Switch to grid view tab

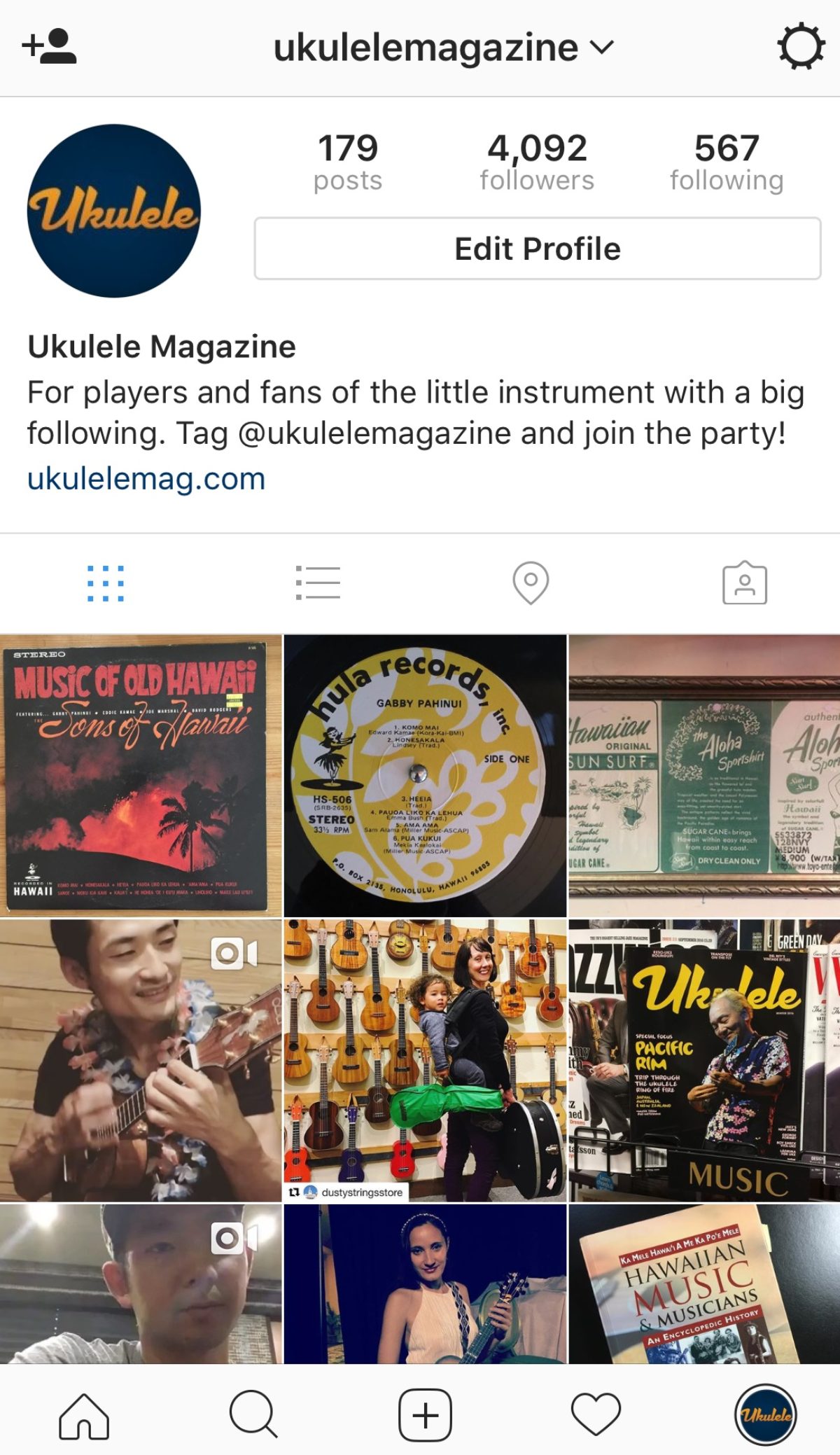click(106, 583)
